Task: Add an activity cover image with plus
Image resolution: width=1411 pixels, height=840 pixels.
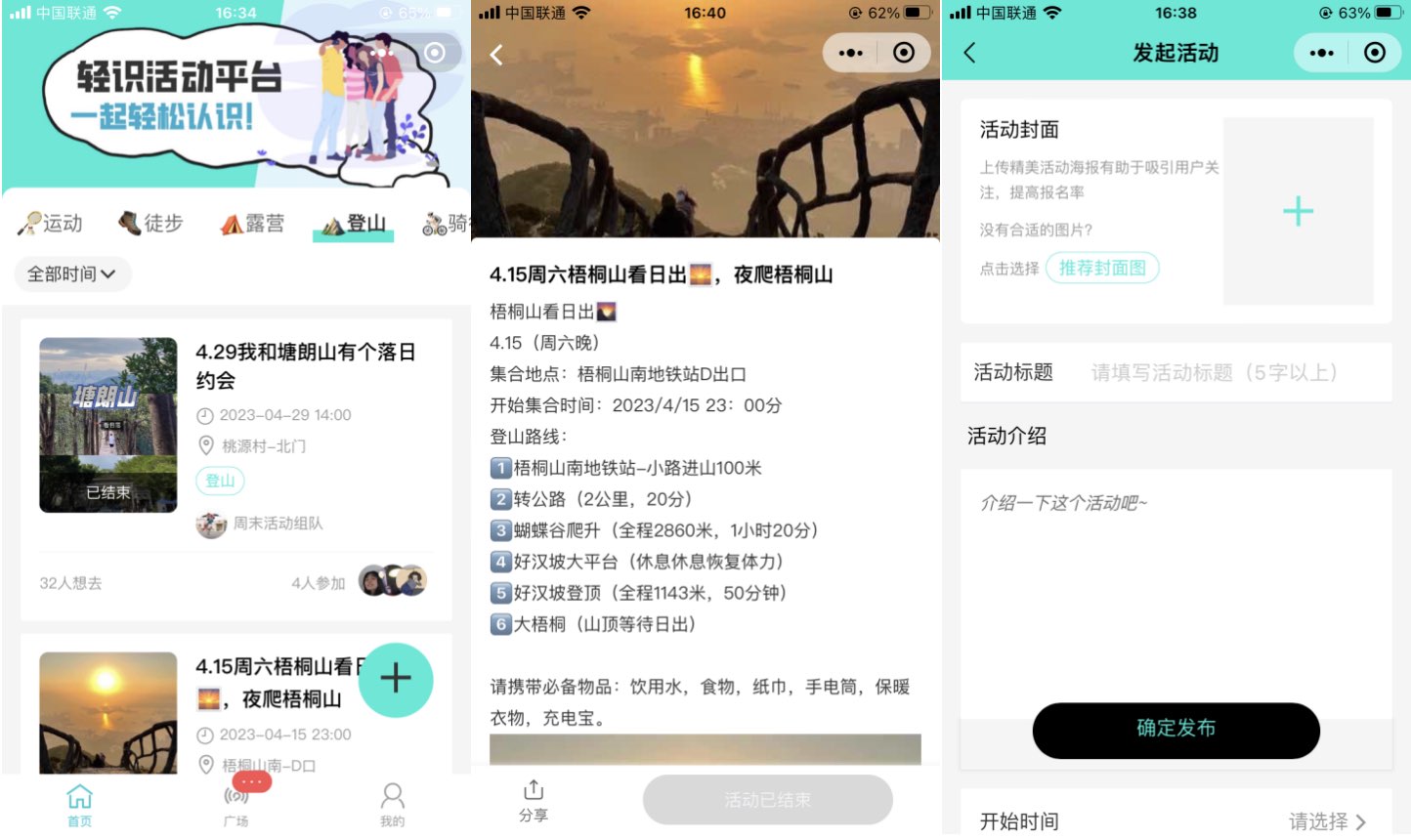Action: click(x=1298, y=212)
